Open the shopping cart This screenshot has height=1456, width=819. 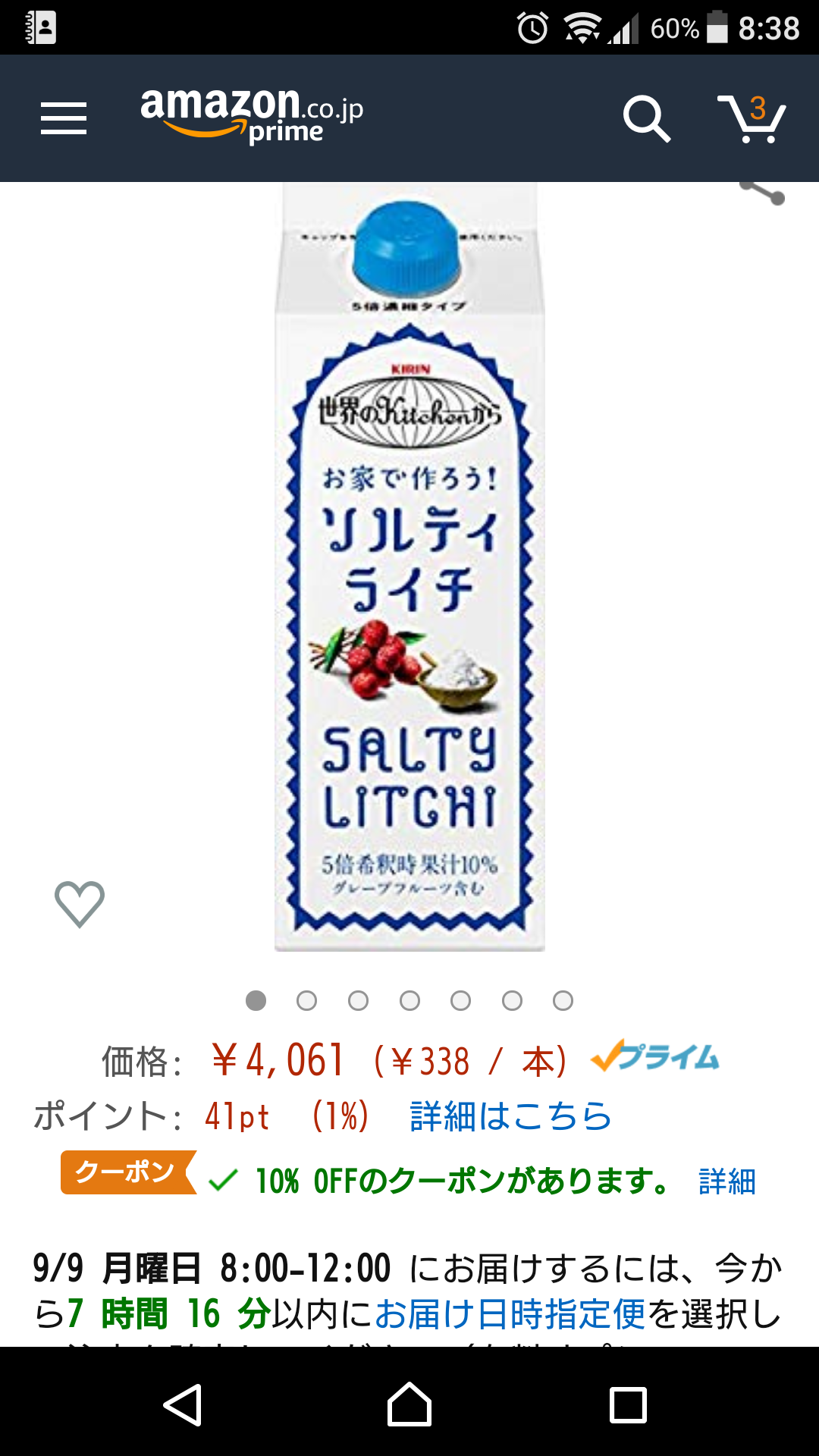click(752, 118)
